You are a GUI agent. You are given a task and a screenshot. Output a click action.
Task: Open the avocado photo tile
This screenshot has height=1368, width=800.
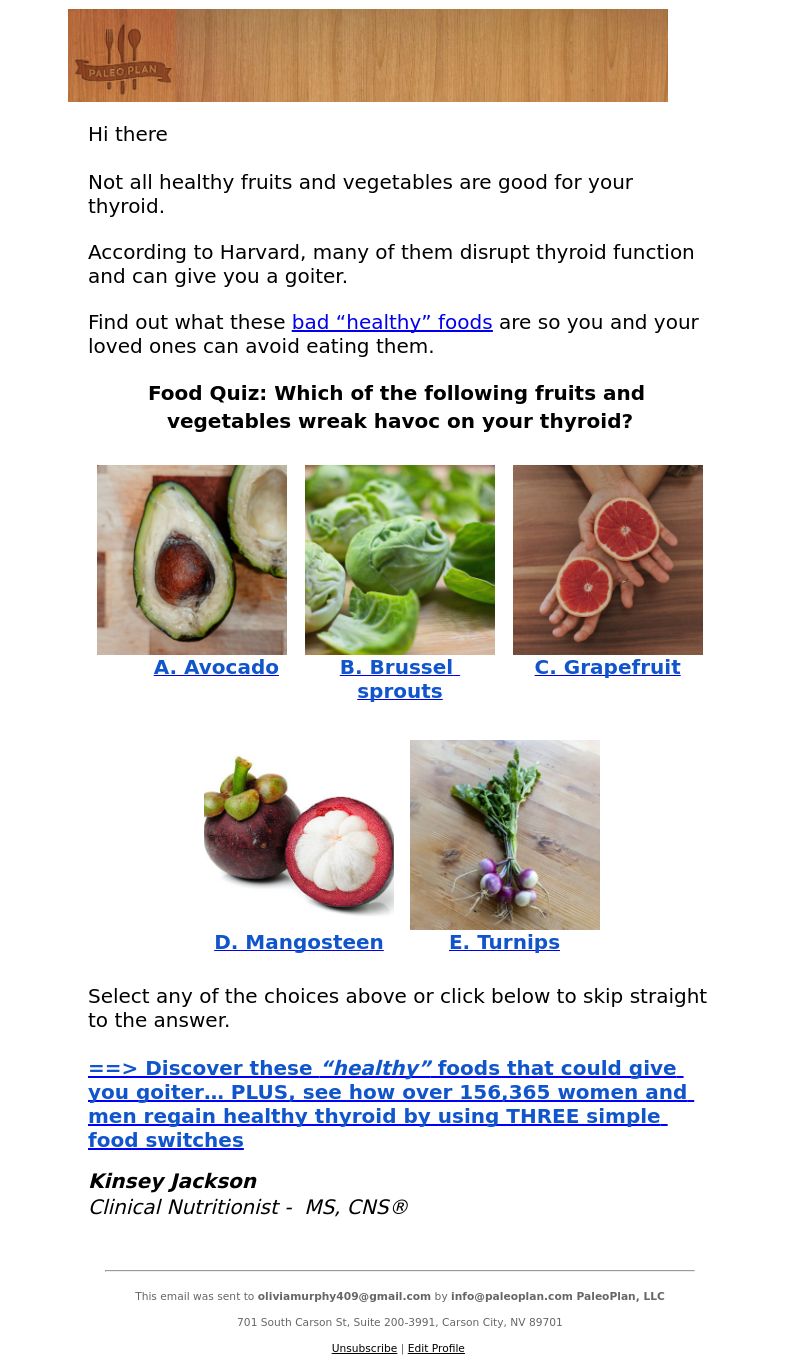tap(192, 560)
